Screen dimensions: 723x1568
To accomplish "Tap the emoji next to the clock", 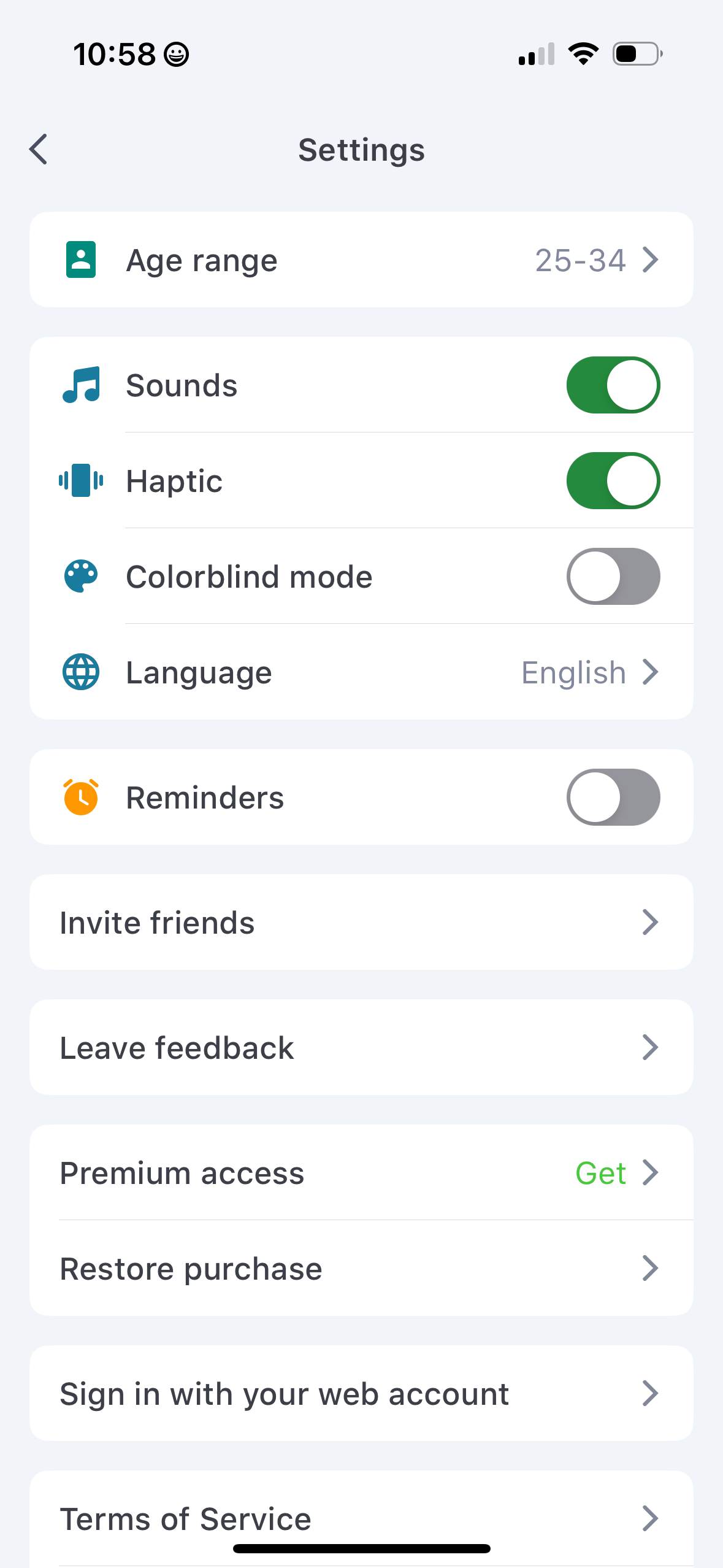I will point(176,54).
